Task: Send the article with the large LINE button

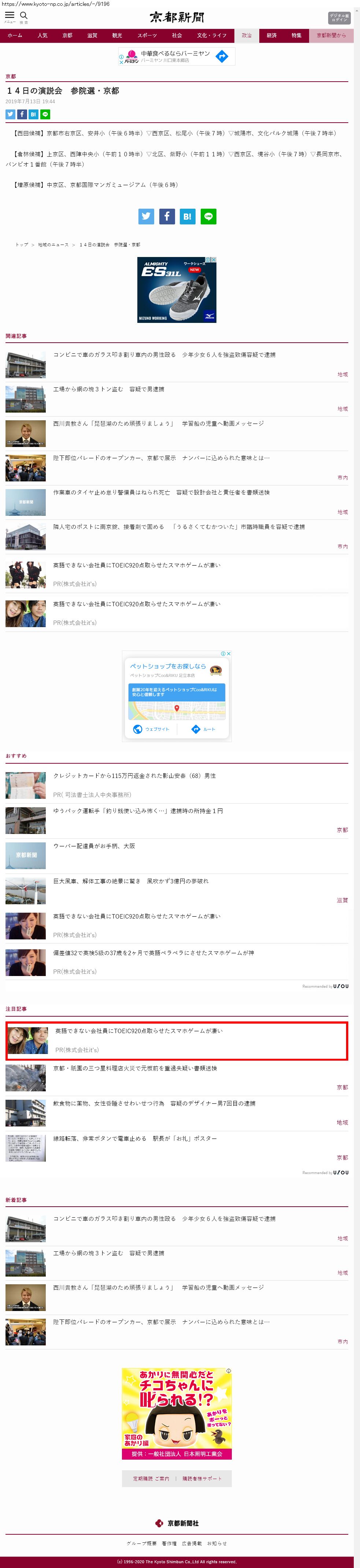Action: [208, 216]
